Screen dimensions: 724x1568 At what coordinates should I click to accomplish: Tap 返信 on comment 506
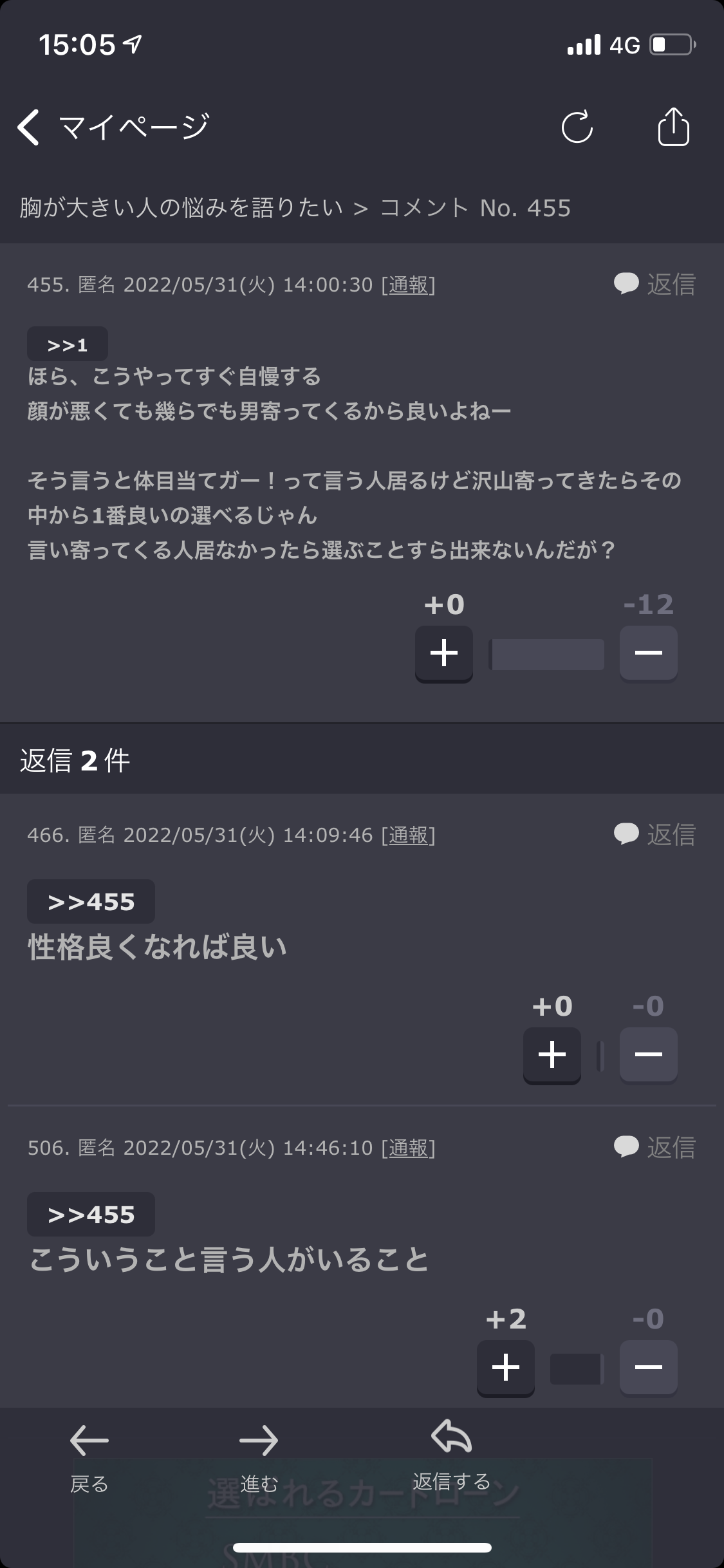click(654, 1147)
